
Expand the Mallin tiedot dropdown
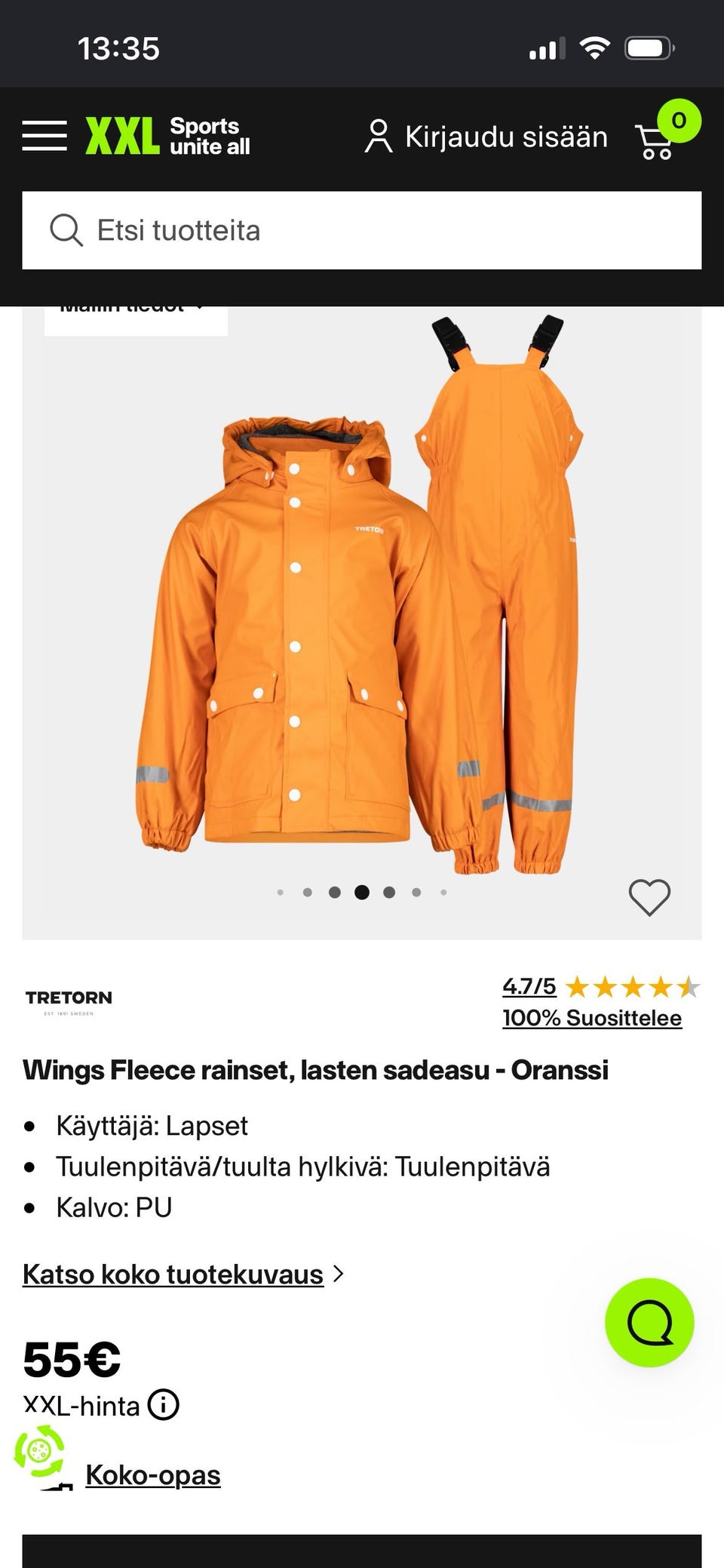pos(136,317)
